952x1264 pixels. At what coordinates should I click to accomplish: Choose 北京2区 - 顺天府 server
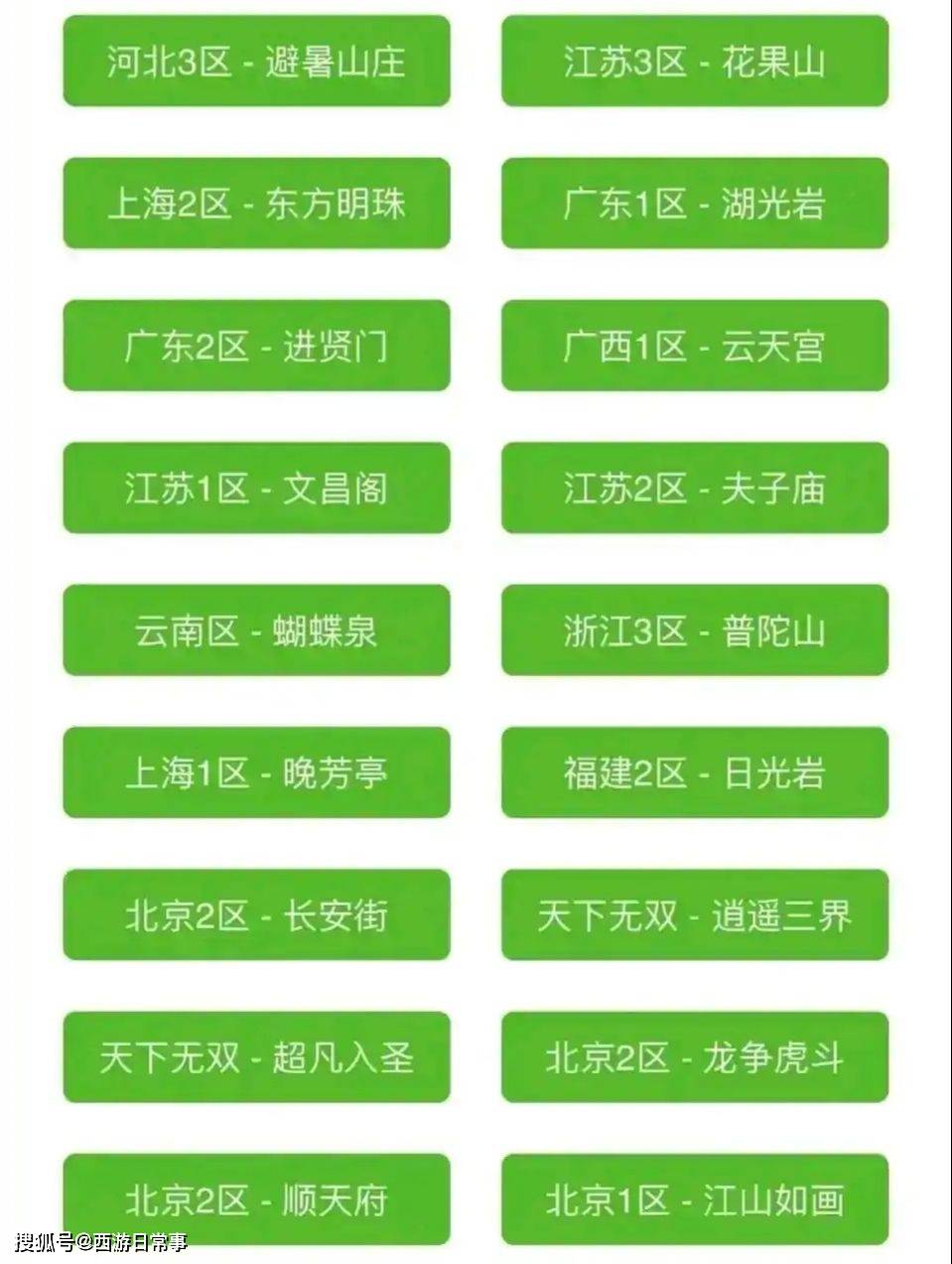[x=256, y=1199]
